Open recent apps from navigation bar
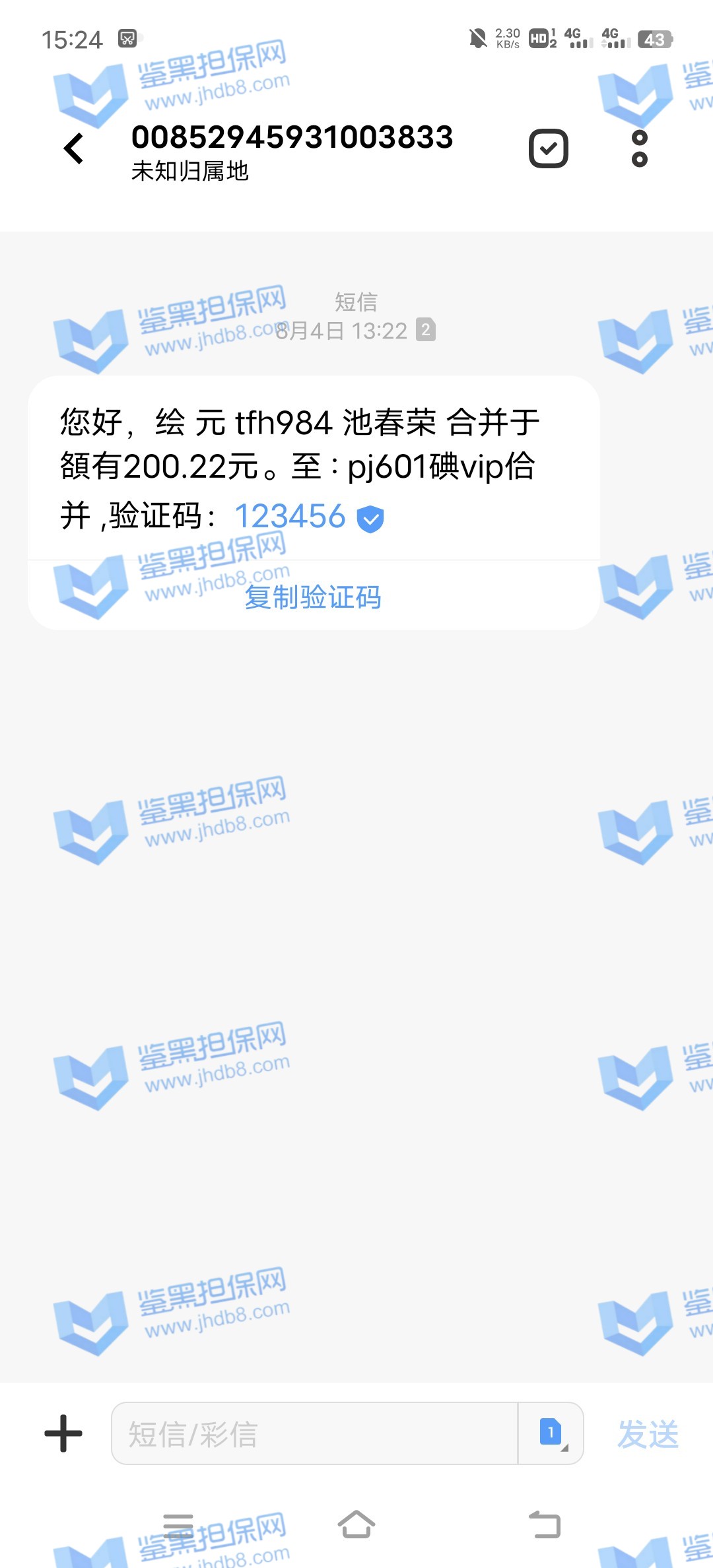The image size is (713, 1568). coord(178,1524)
